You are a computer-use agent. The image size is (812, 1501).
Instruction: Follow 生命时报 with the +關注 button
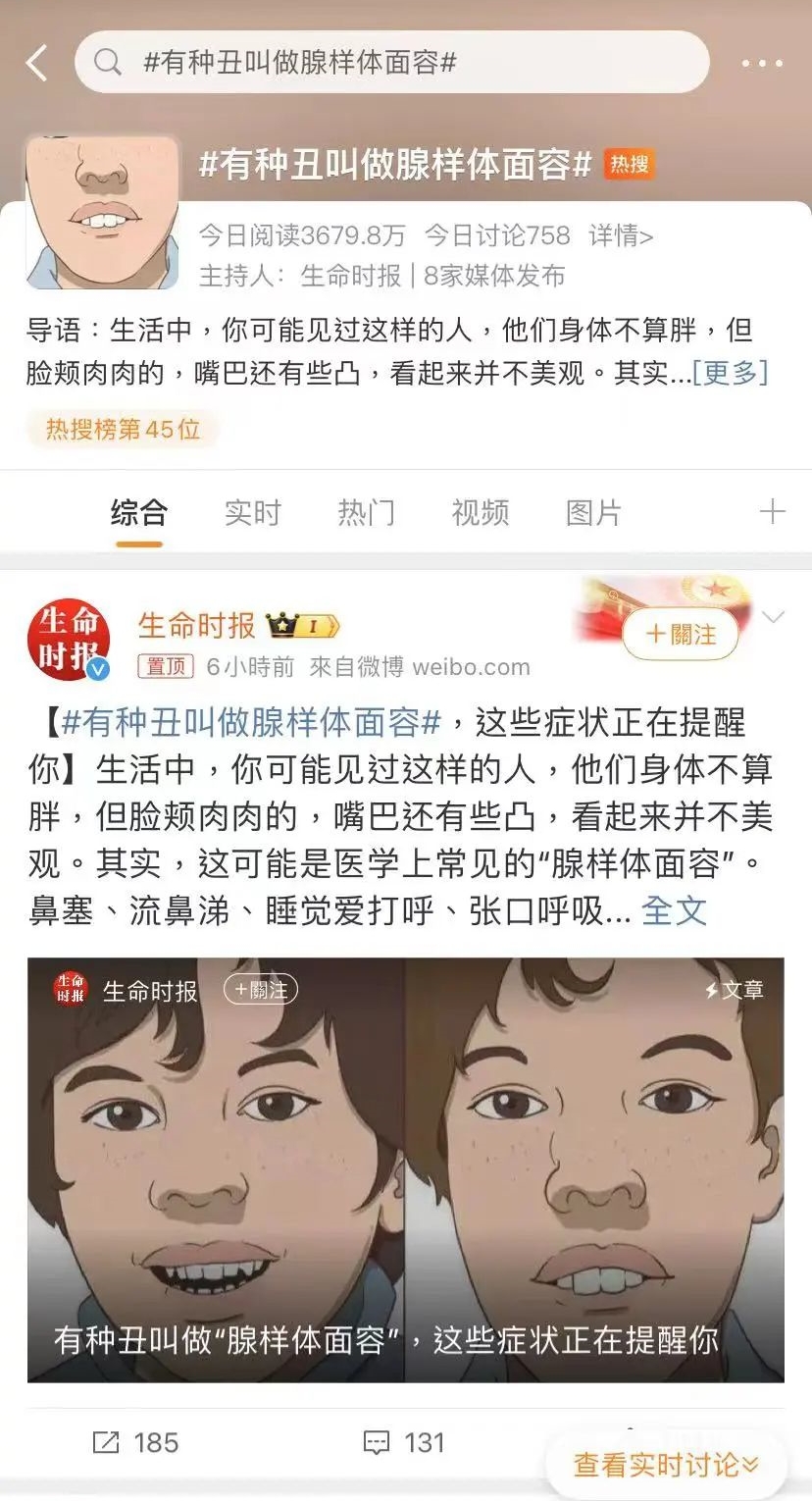coord(681,635)
